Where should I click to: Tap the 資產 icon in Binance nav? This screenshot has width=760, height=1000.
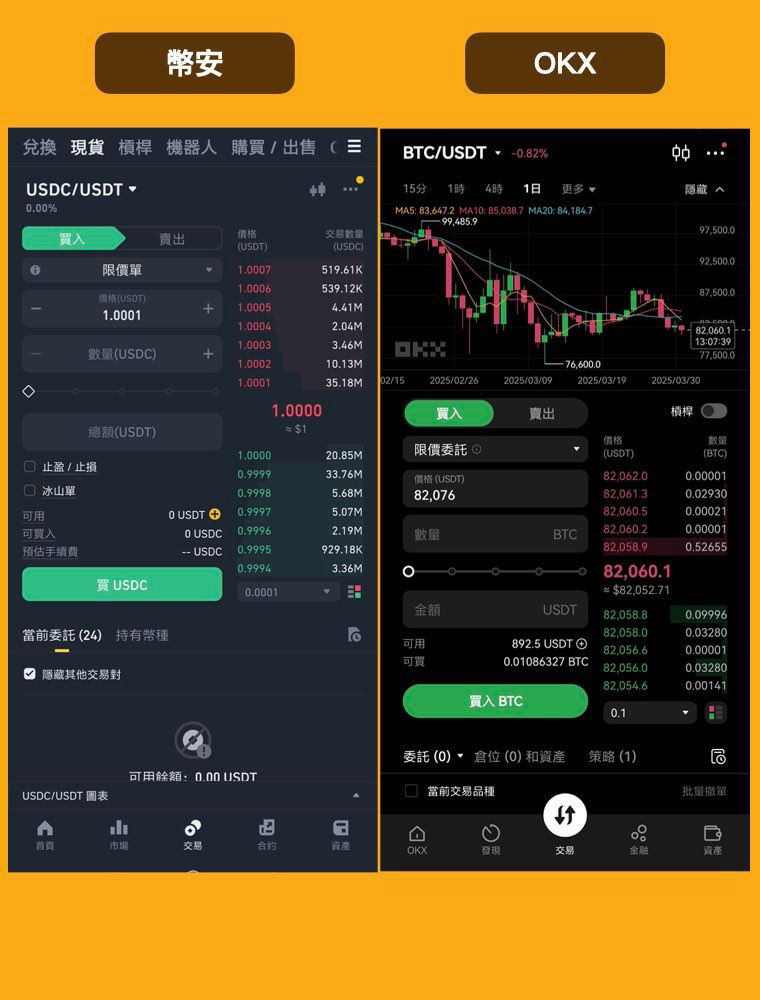[x=340, y=837]
